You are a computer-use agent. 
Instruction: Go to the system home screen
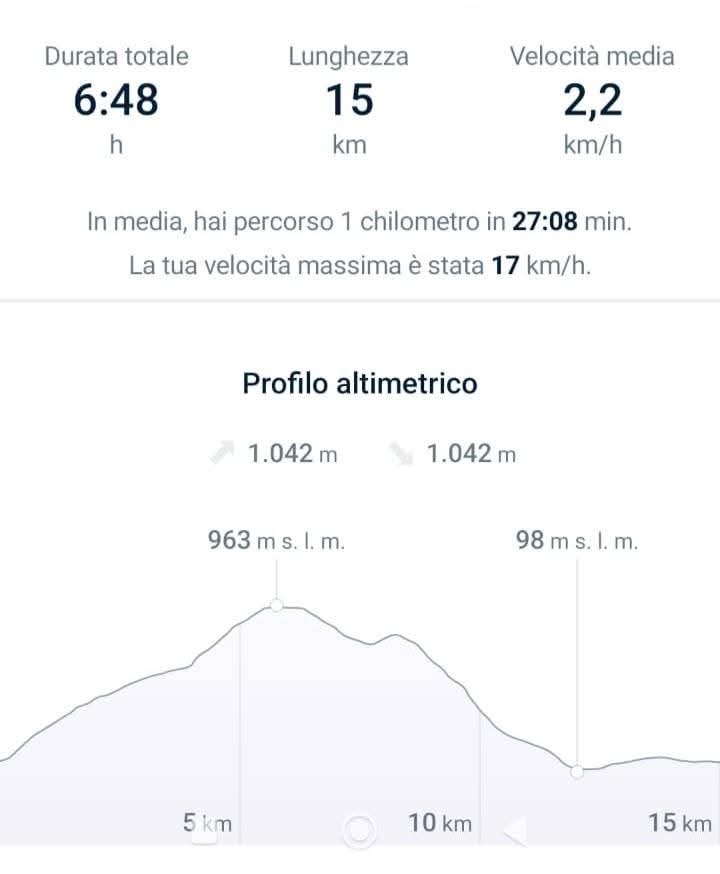[x=358, y=829]
